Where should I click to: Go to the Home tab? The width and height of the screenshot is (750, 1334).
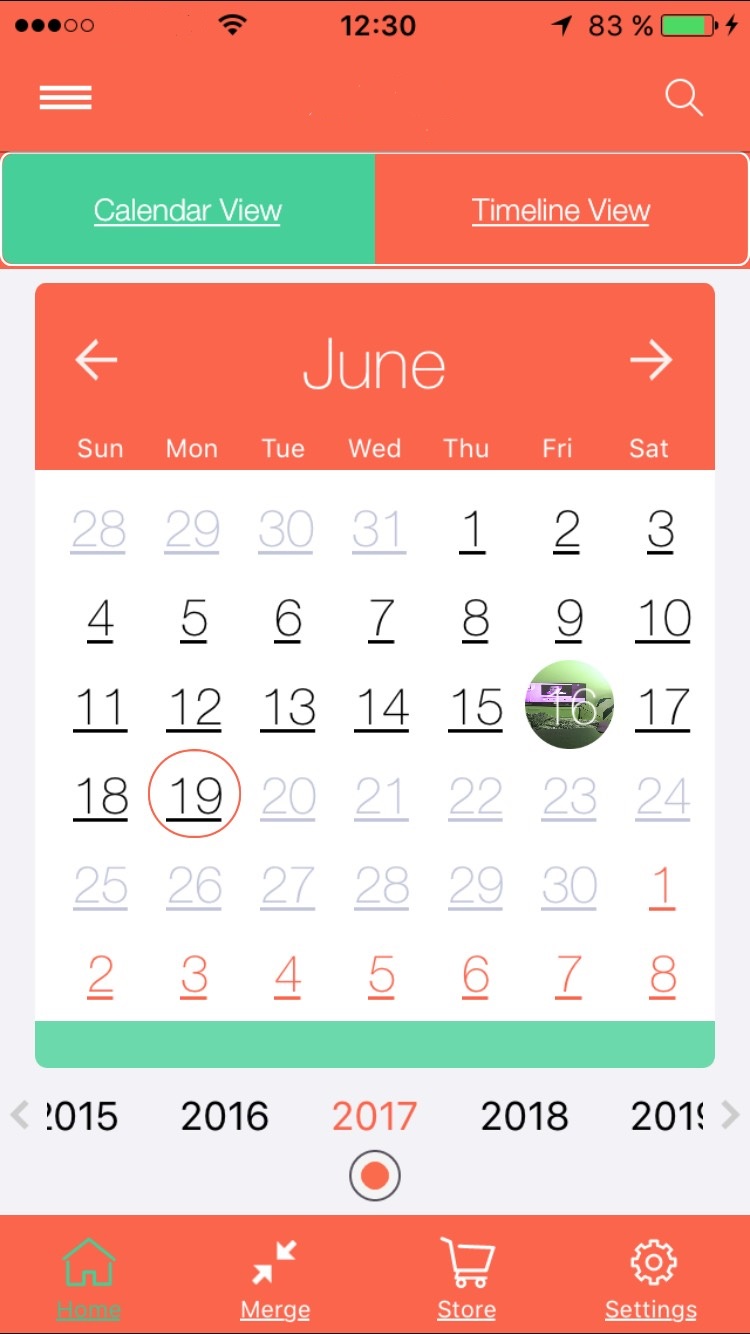89,1280
